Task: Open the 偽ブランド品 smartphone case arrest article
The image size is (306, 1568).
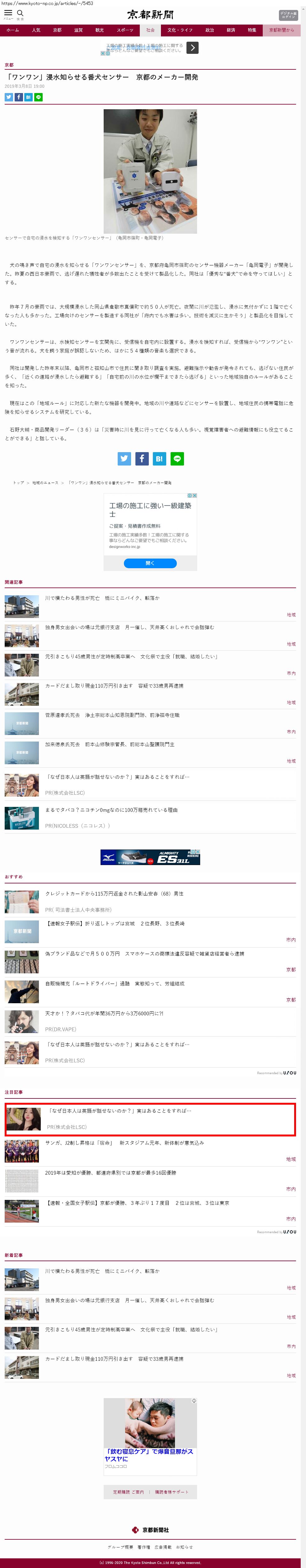Action: [144, 954]
